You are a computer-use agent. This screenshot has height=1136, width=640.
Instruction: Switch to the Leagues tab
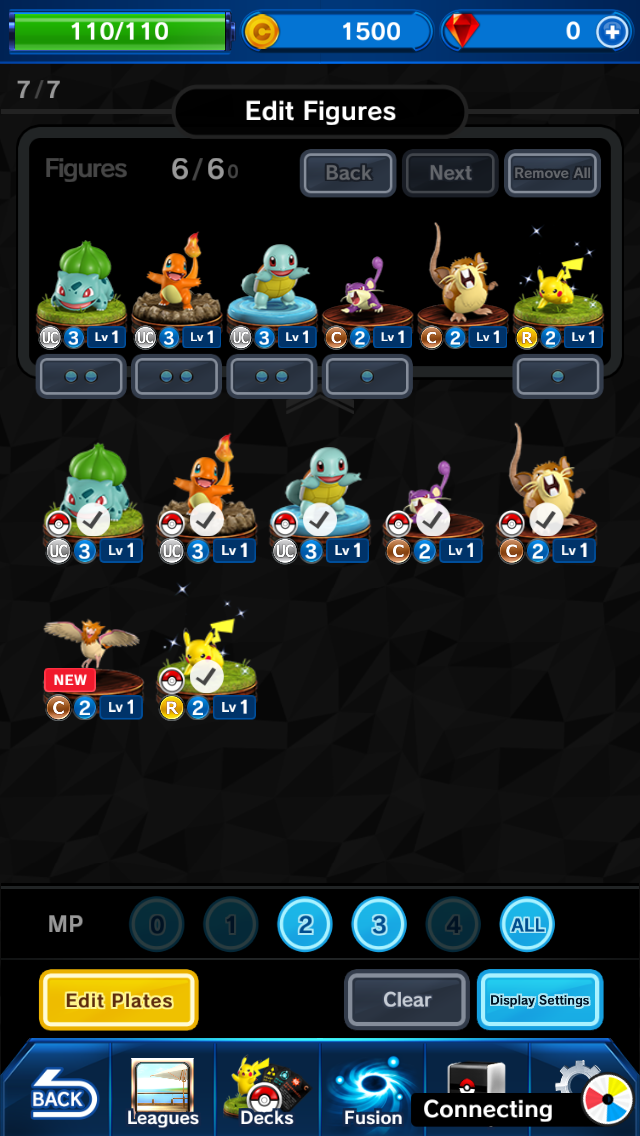pos(163,1092)
